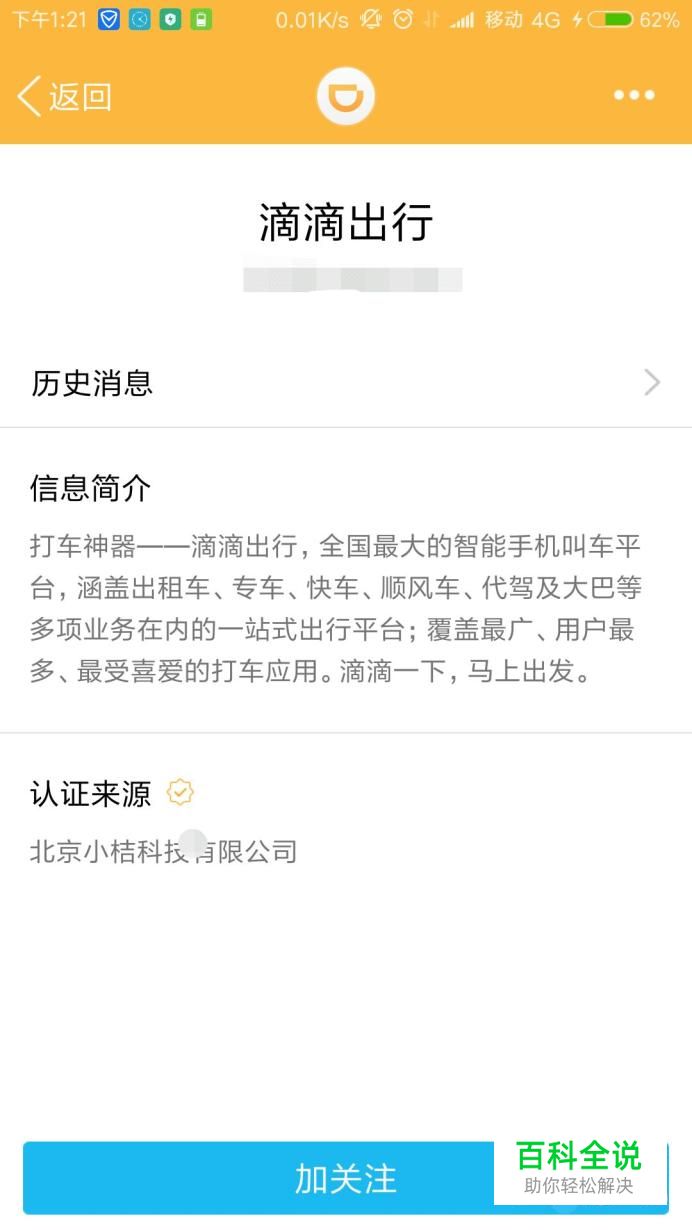692x1230 pixels.
Task: Go back with the 返回 button
Action: pyautogui.click(x=64, y=97)
